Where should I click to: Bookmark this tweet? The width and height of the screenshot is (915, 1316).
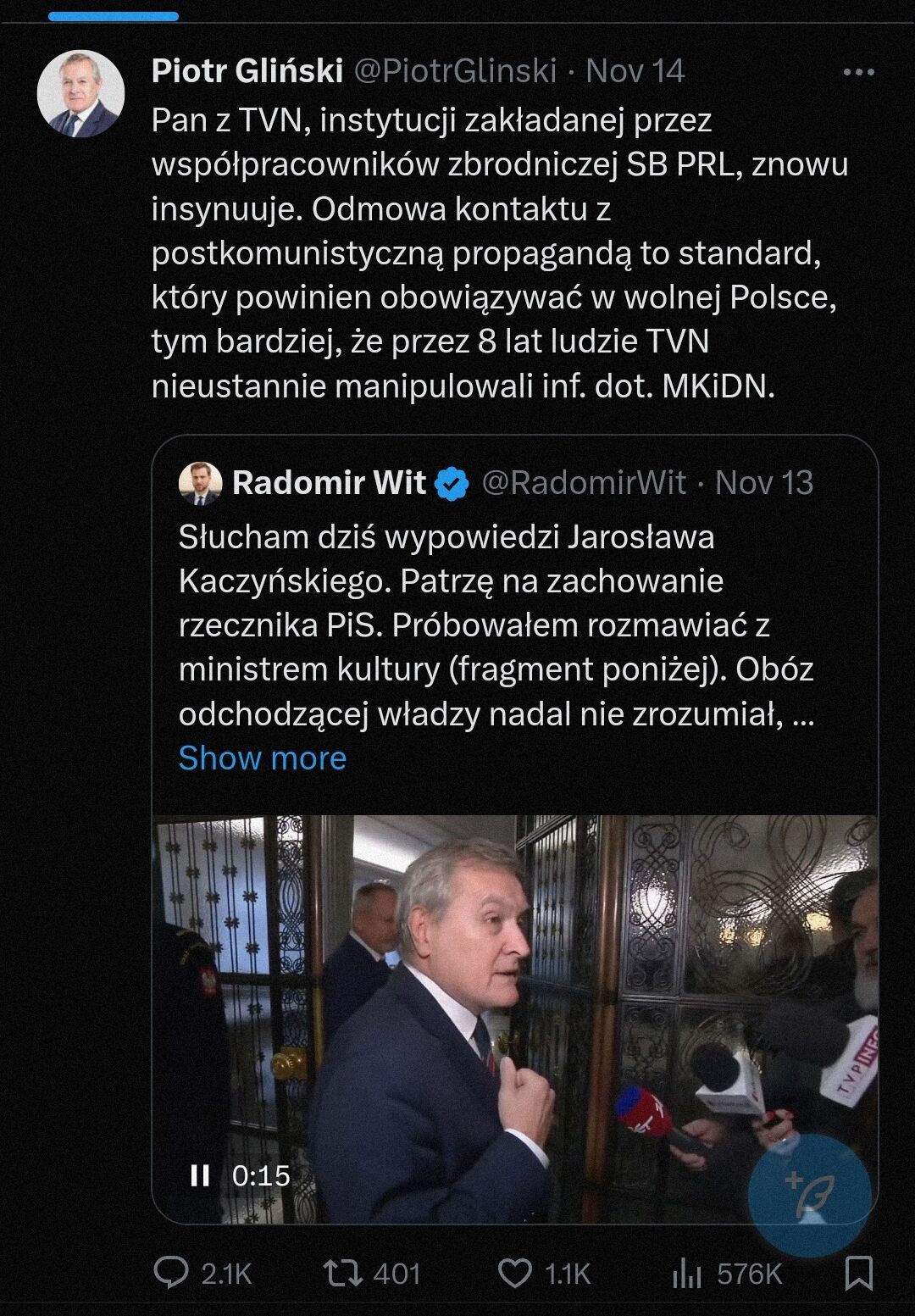coord(859,1272)
